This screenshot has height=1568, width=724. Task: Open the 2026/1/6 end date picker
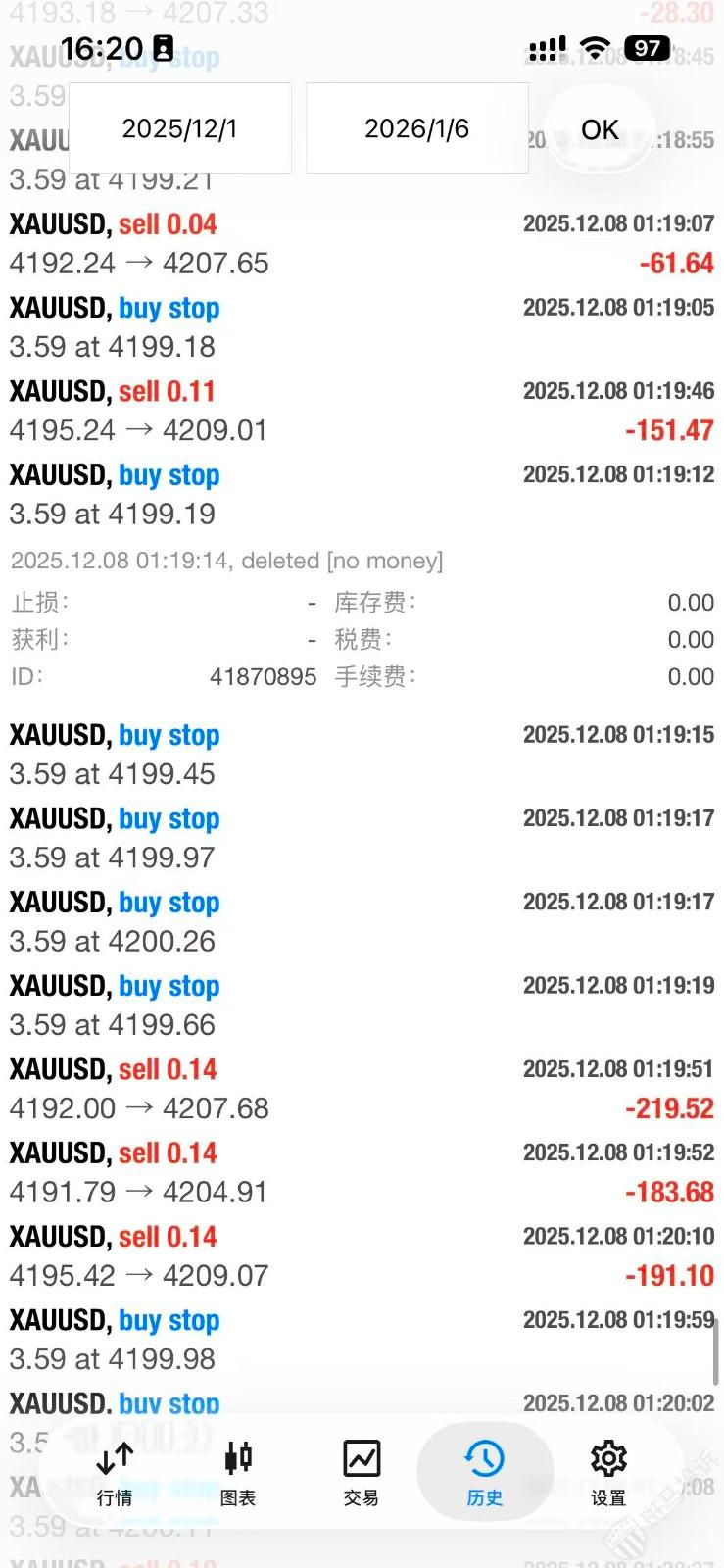(x=416, y=128)
